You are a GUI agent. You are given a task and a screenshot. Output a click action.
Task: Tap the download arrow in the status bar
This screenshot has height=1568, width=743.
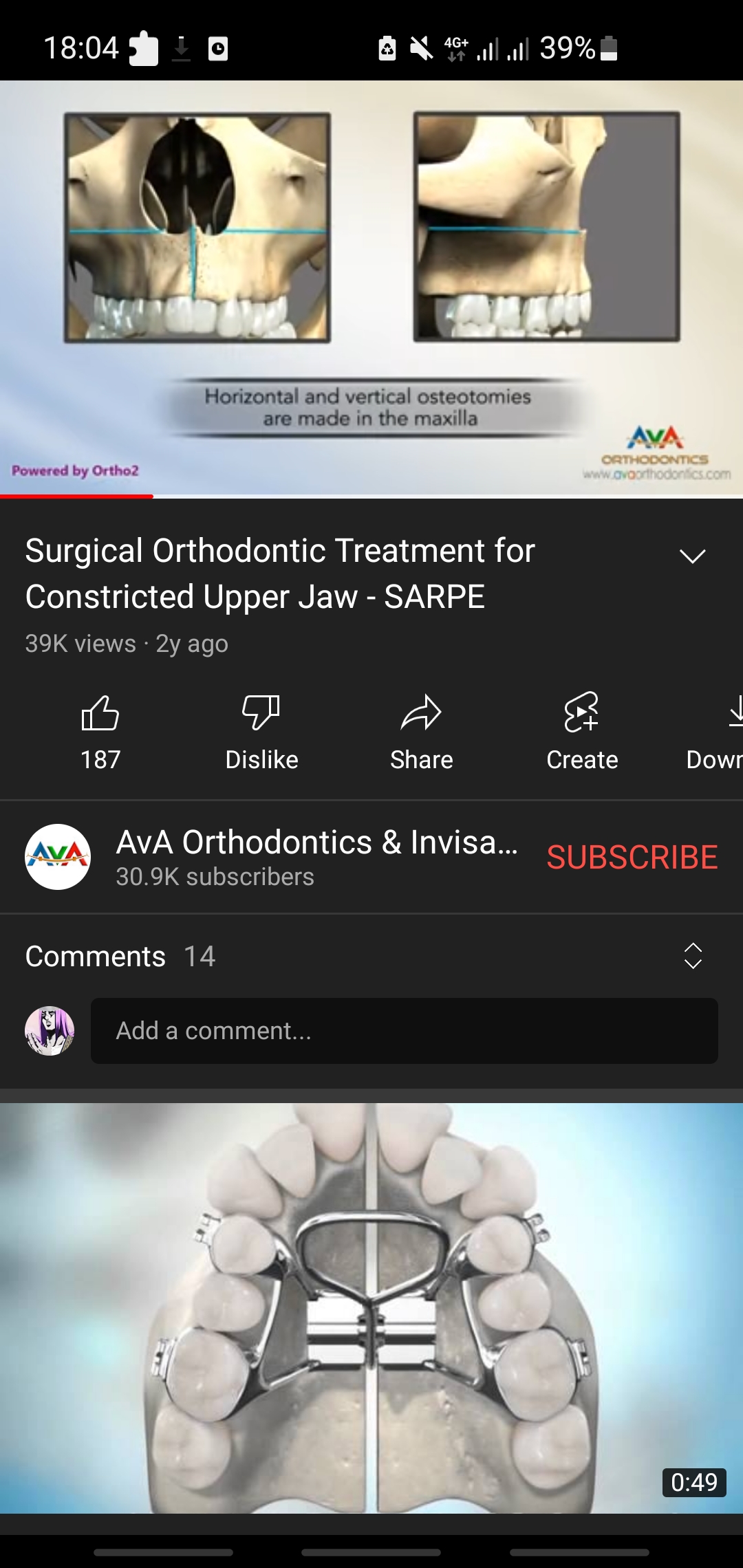coord(180,48)
